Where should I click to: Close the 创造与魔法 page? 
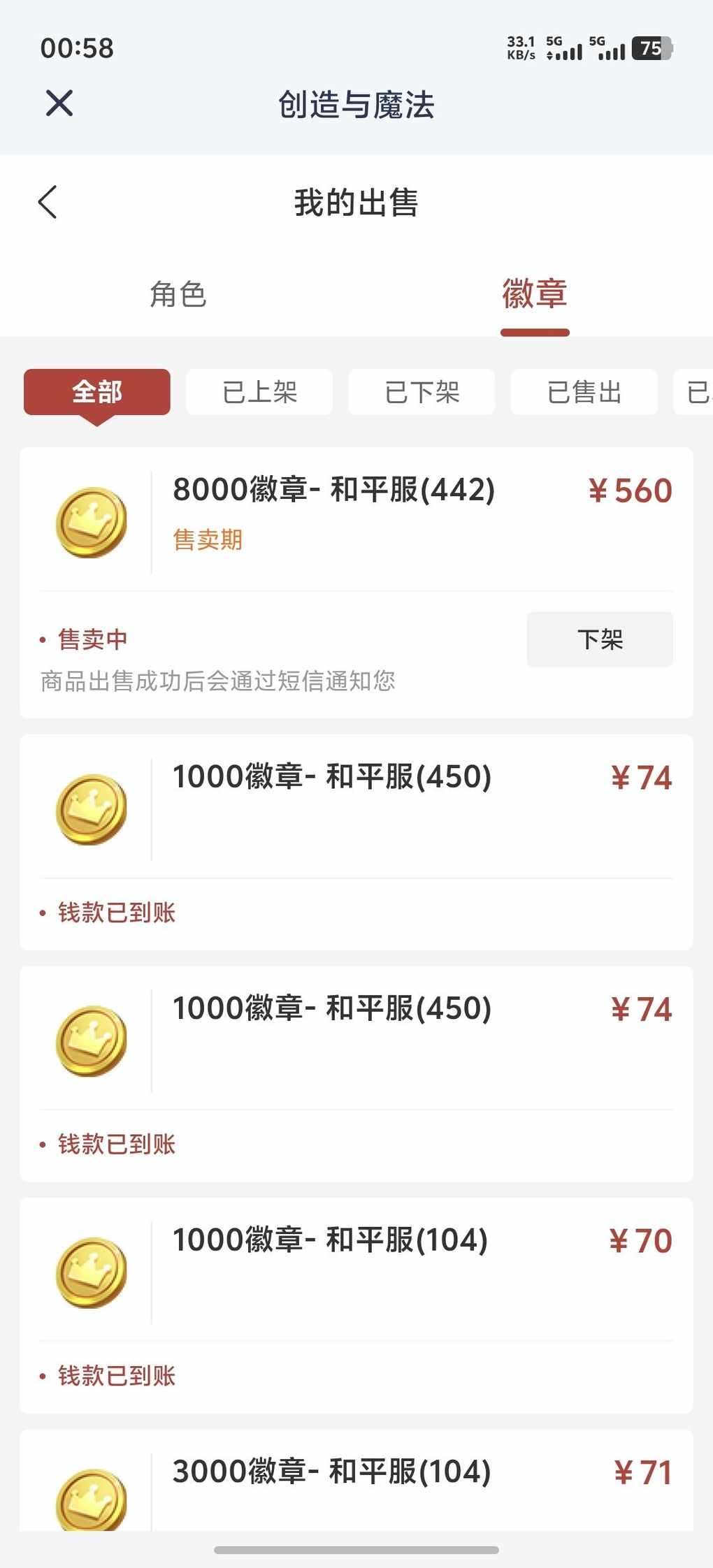click(x=59, y=103)
